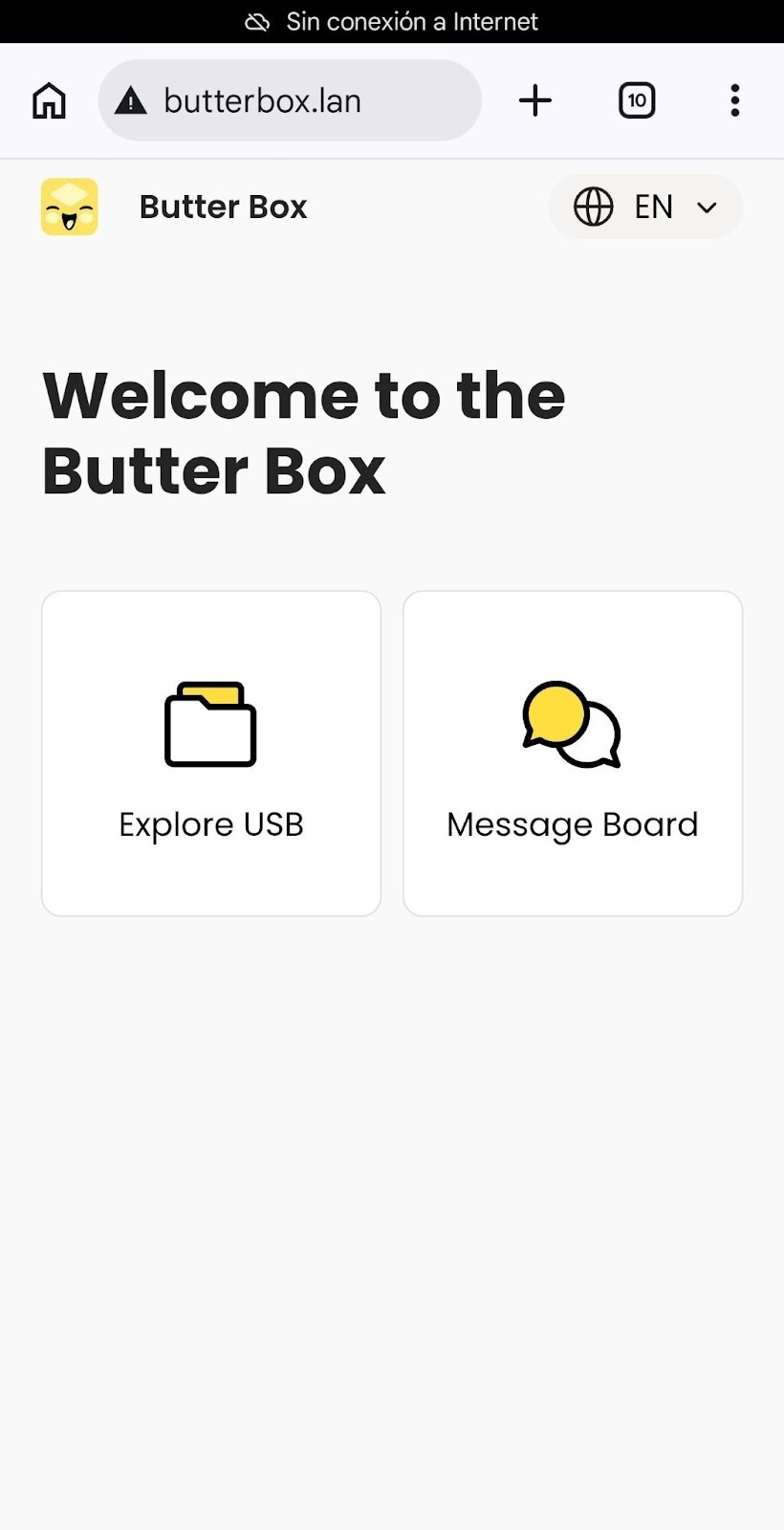Image resolution: width=784 pixels, height=1530 pixels.
Task: Go to the browser home page
Action: pos(50,100)
